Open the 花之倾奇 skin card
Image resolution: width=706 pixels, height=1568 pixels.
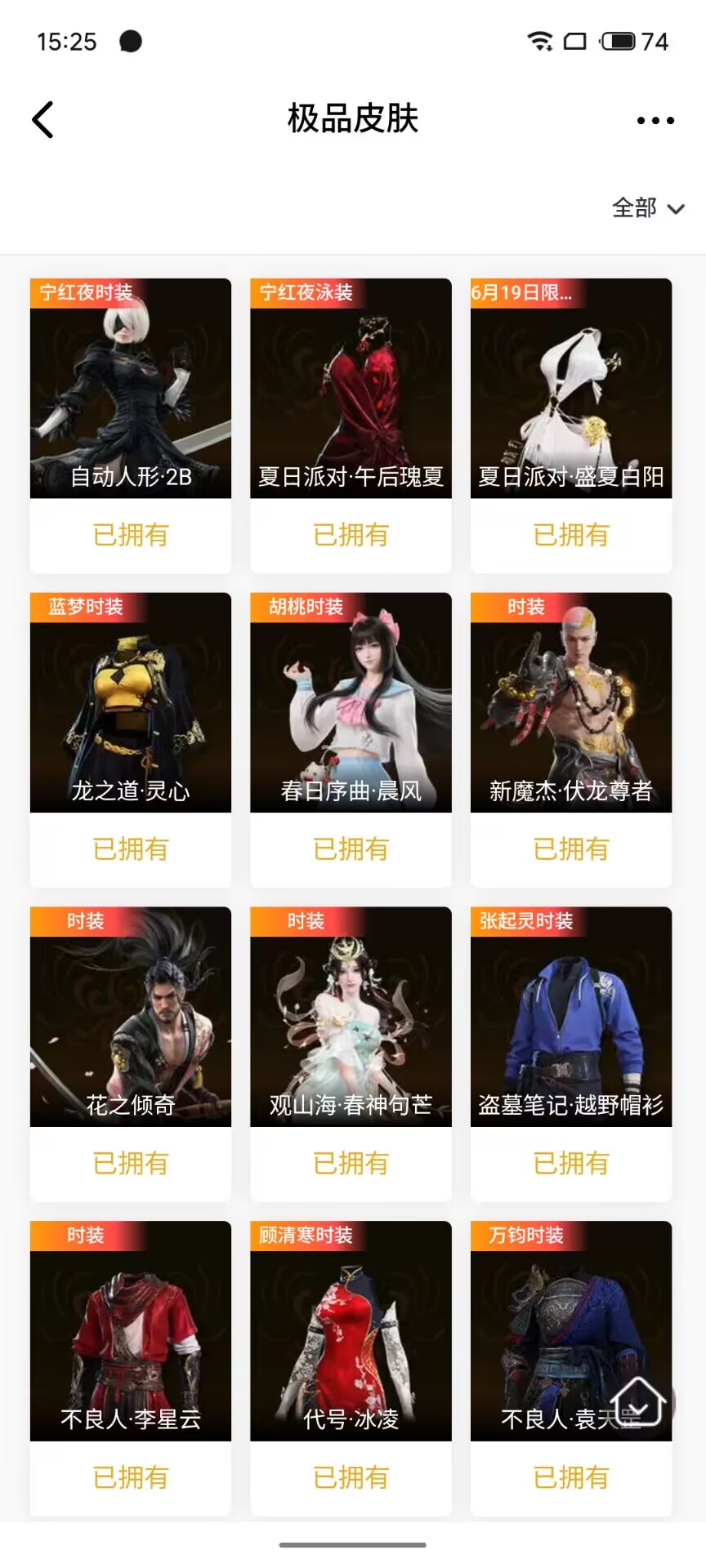click(x=131, y=1017)
